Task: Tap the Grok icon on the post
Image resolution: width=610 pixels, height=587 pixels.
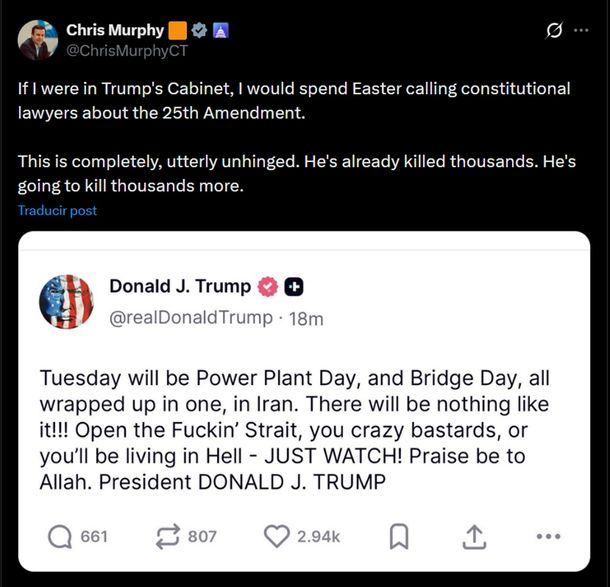Action: [x=551, y=30]
